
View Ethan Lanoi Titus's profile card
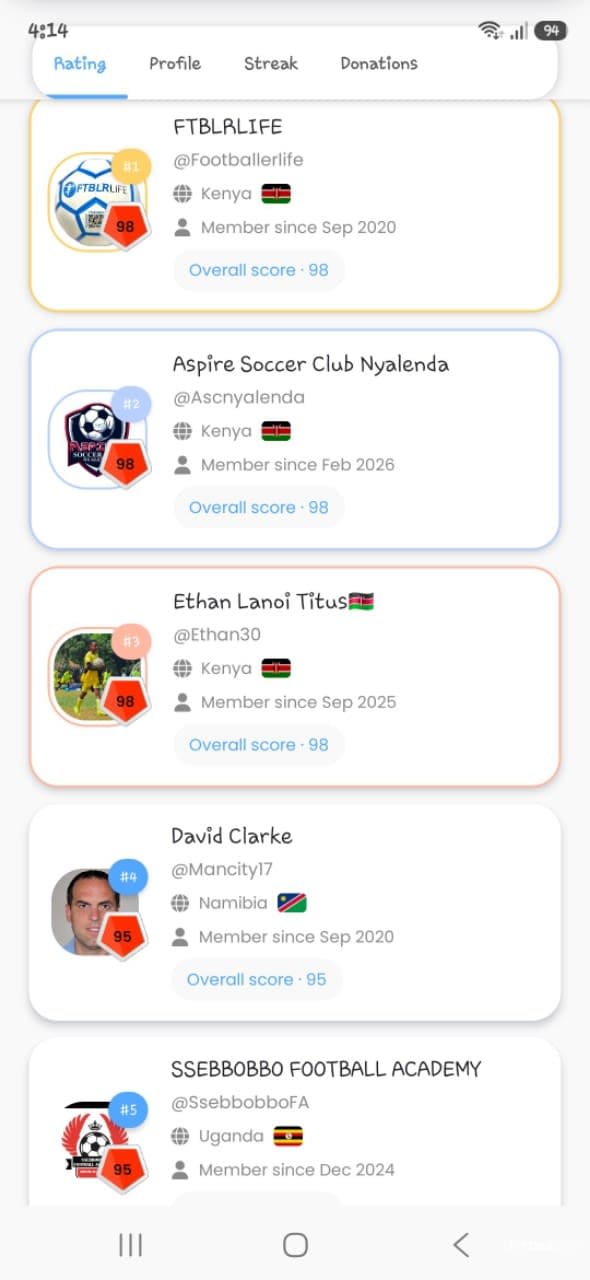tap(295, 676)
